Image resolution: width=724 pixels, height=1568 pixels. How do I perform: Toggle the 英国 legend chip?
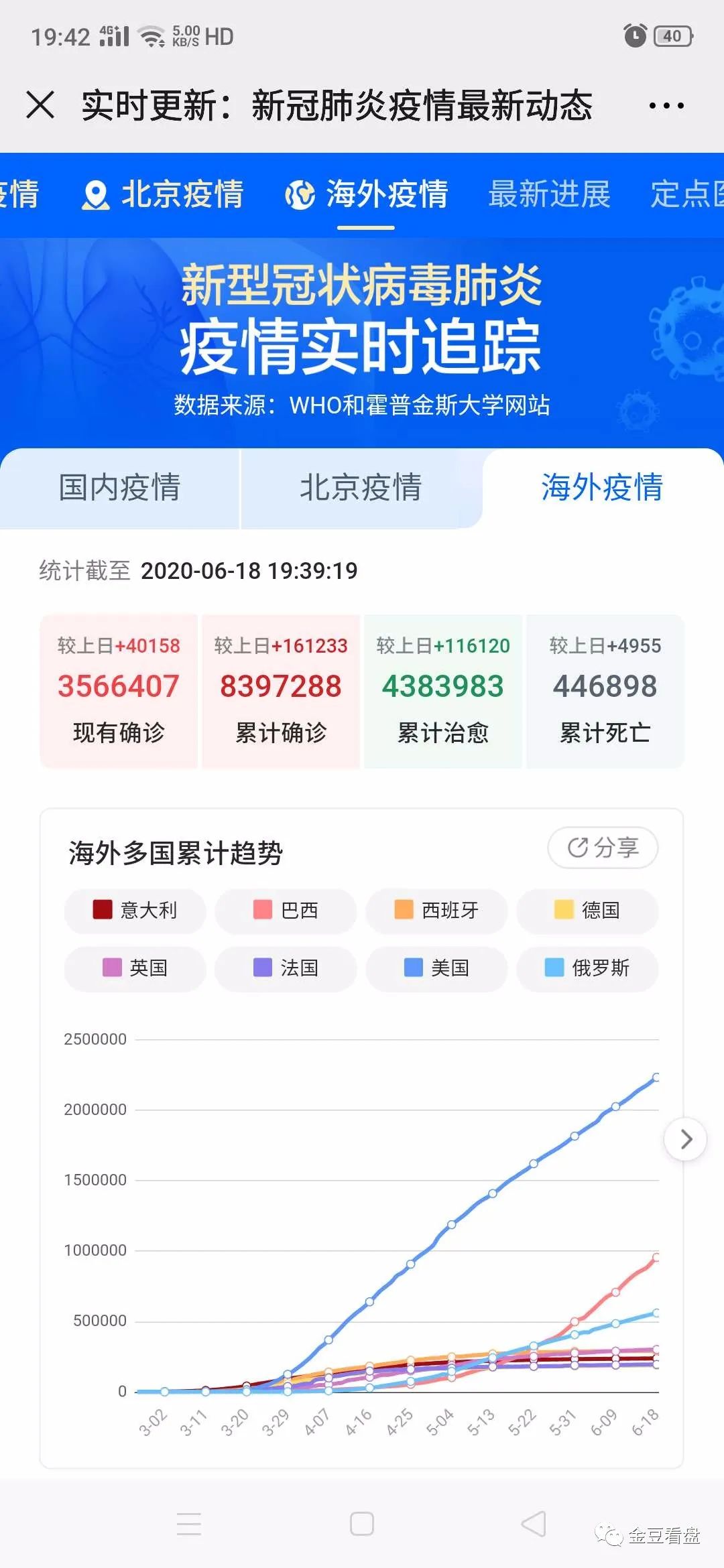click(x=135, y=968)
